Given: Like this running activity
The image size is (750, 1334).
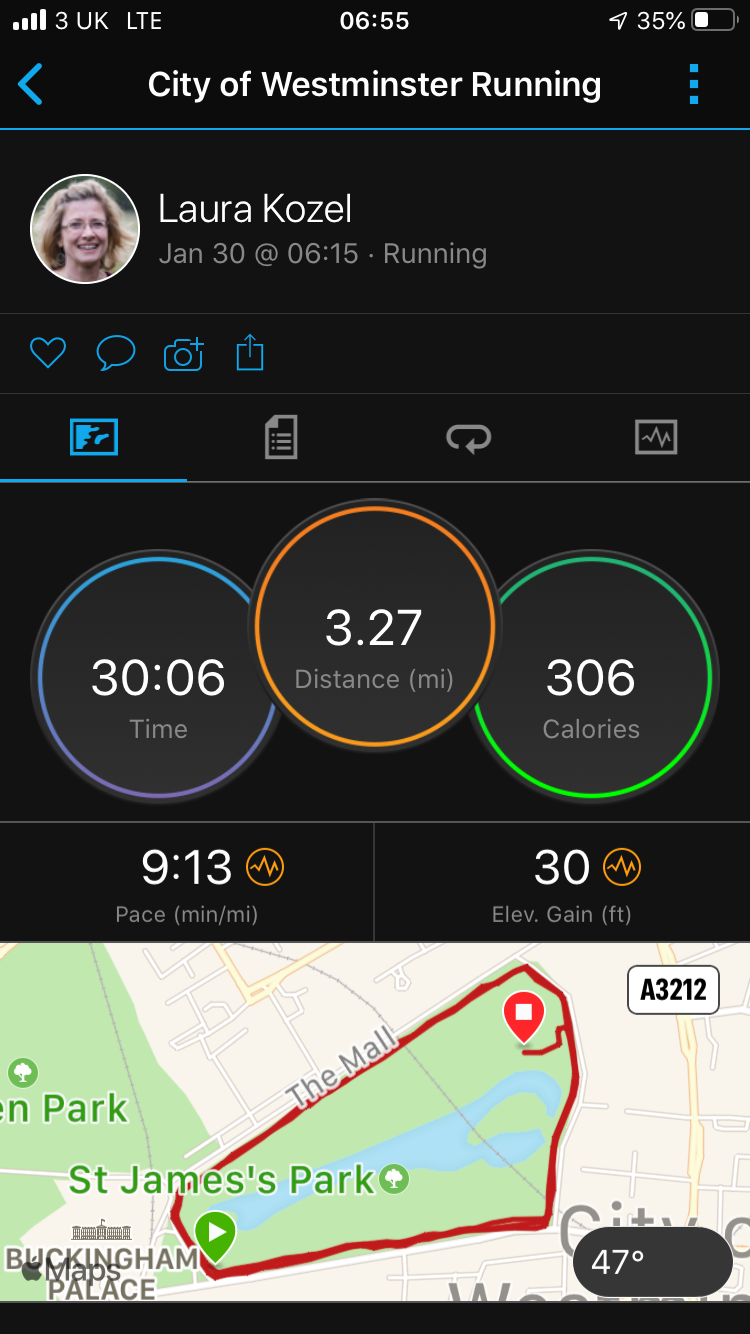Looking at the screenshot, I should (x=47, y=353).
